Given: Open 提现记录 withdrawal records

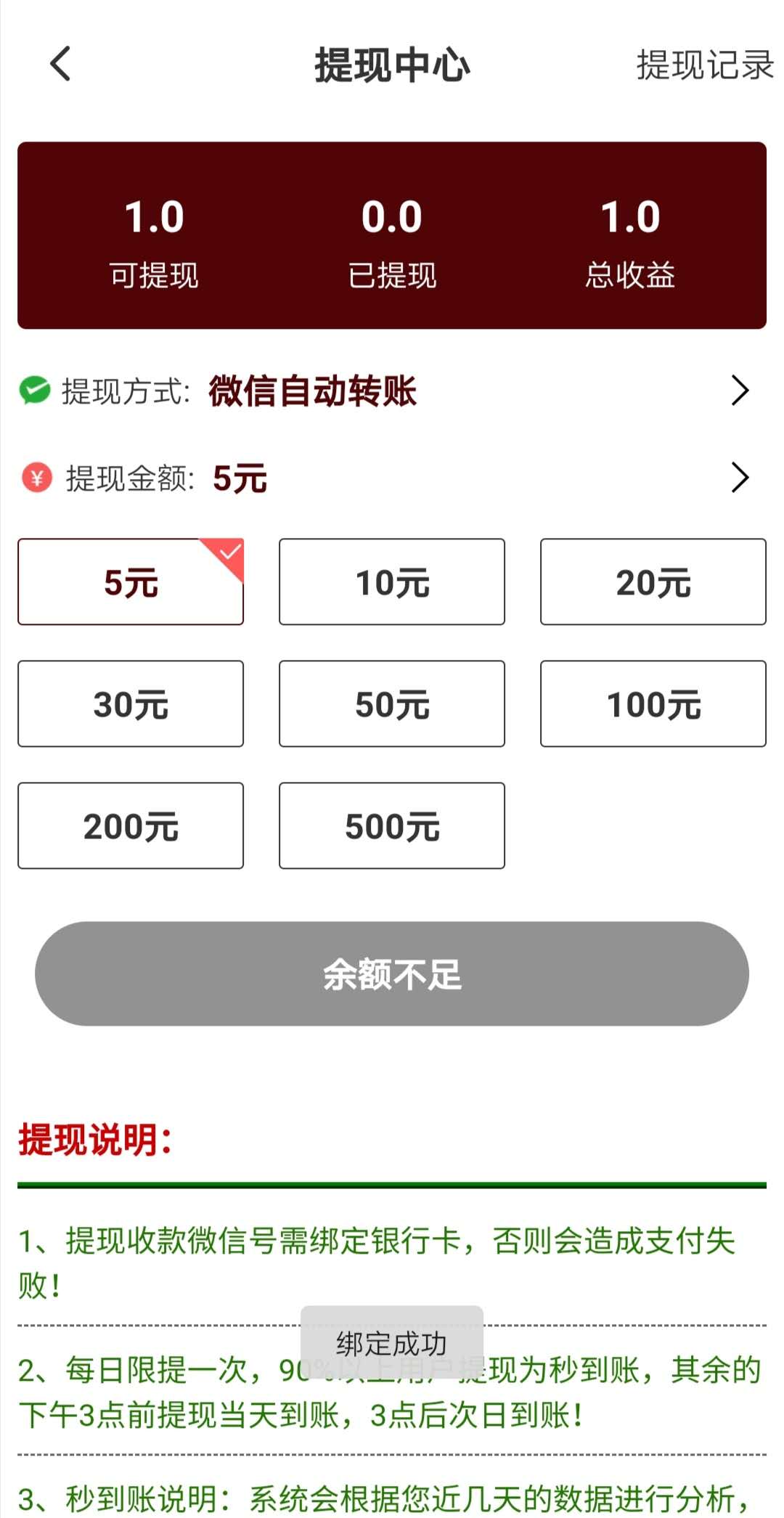Looking at the screenshot, I should tap(705, 65).
